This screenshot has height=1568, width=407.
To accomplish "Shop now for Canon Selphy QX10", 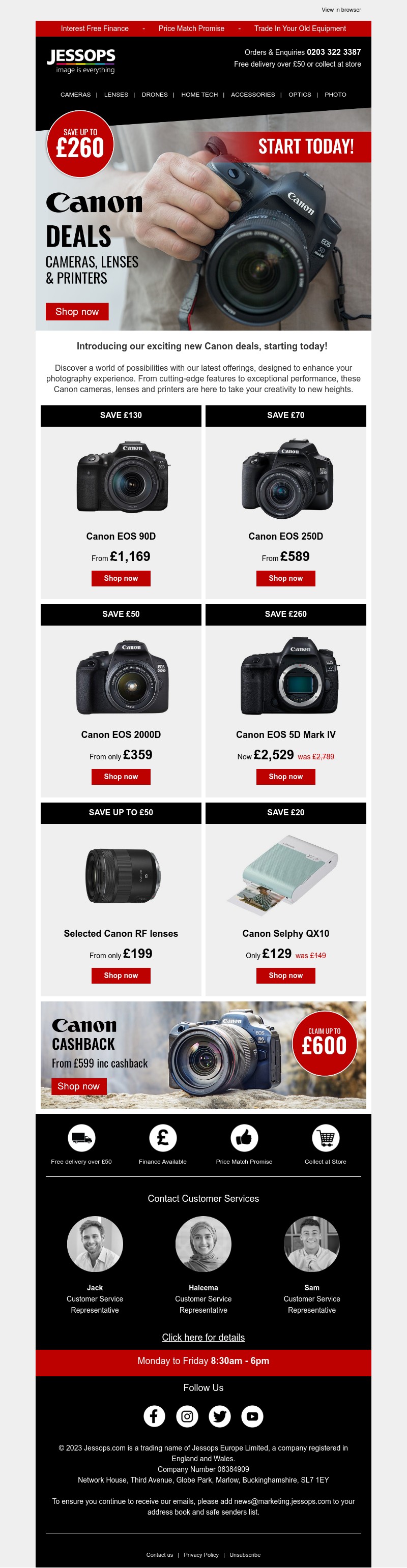I will (286, 975).
